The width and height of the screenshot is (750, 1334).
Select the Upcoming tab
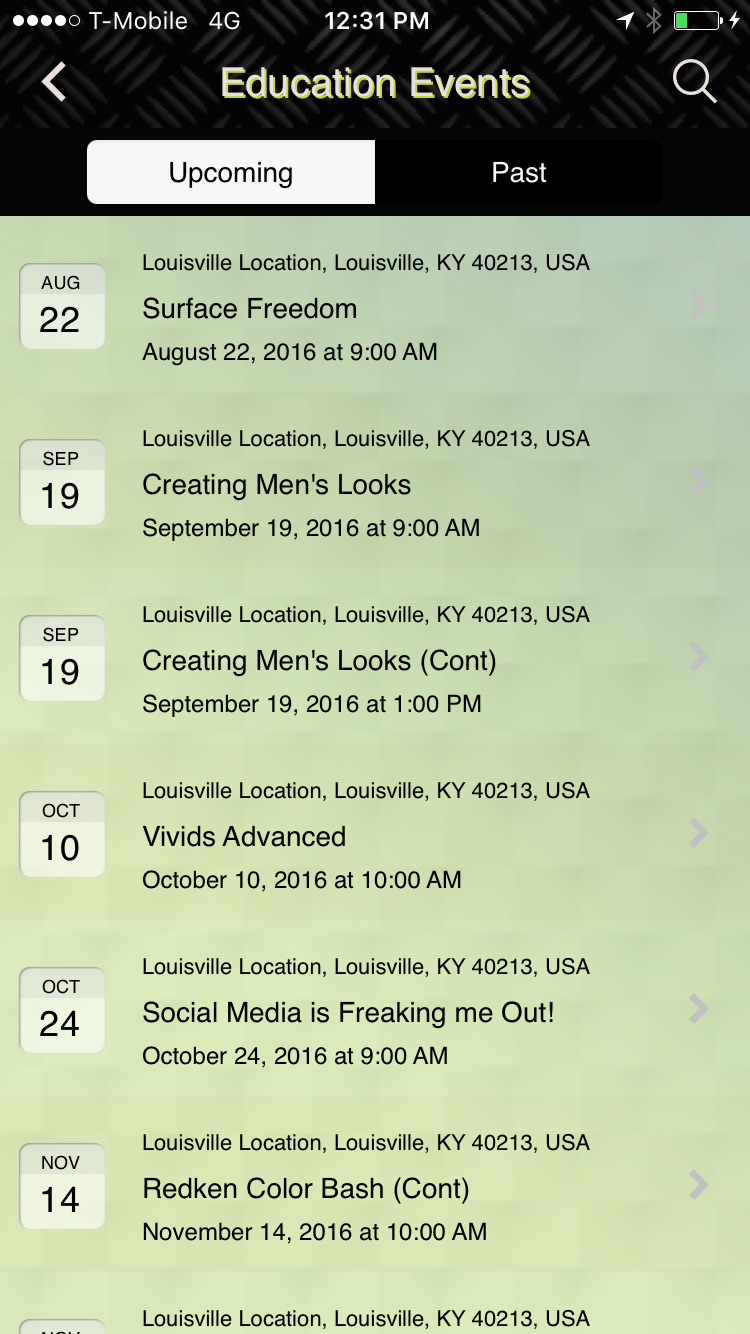click(x=231, y=172)
